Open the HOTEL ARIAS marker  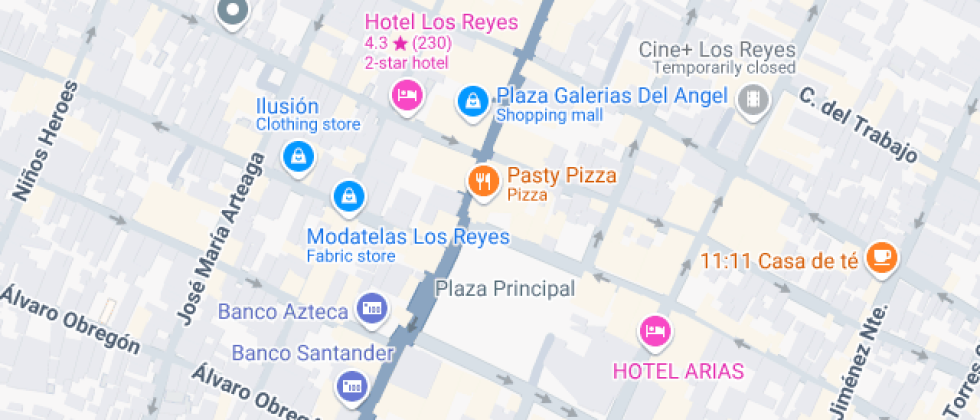654,330
